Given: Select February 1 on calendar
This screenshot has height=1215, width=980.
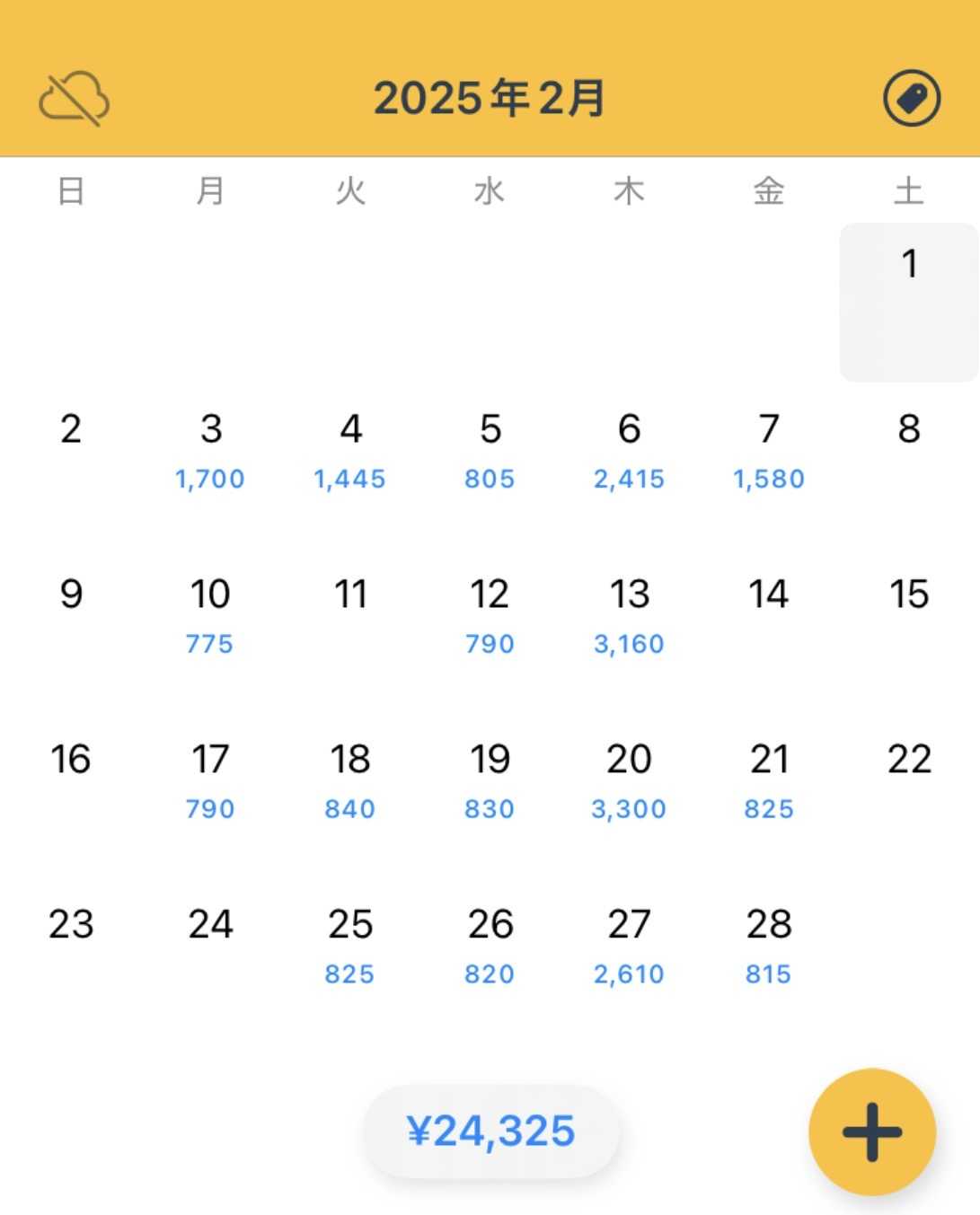Looking at the screenshot, I should point(909,301).
